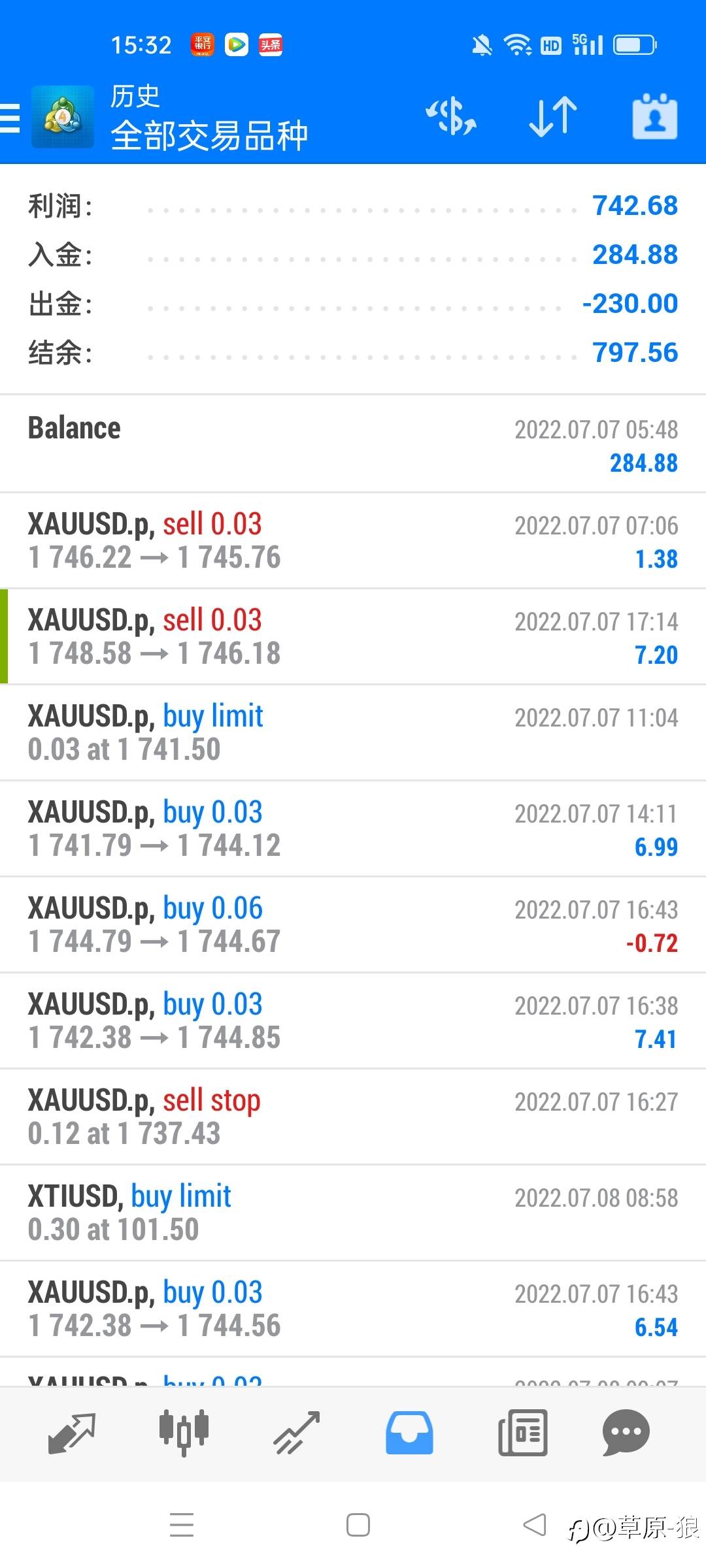706x1568 pixels.
Task: Tap the sort arrows icon
Action: point(553,116)
